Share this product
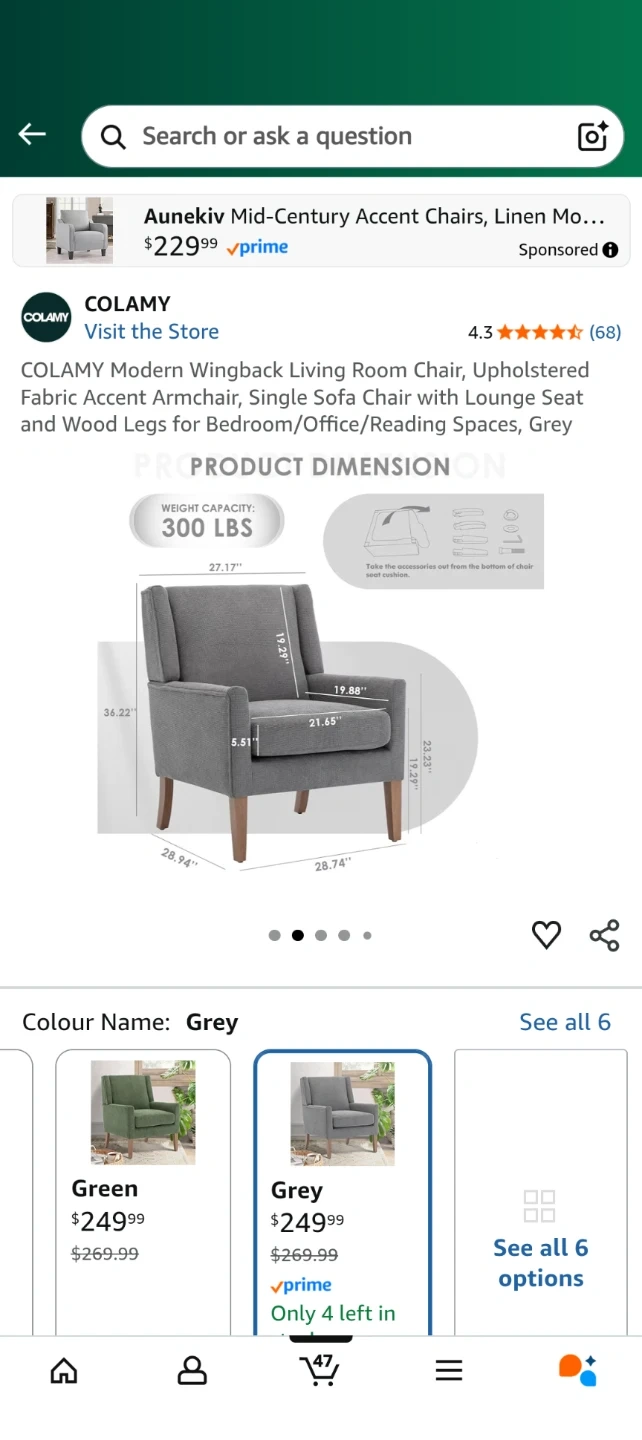The image size is (642, 1440). click(x=604, y=935)
